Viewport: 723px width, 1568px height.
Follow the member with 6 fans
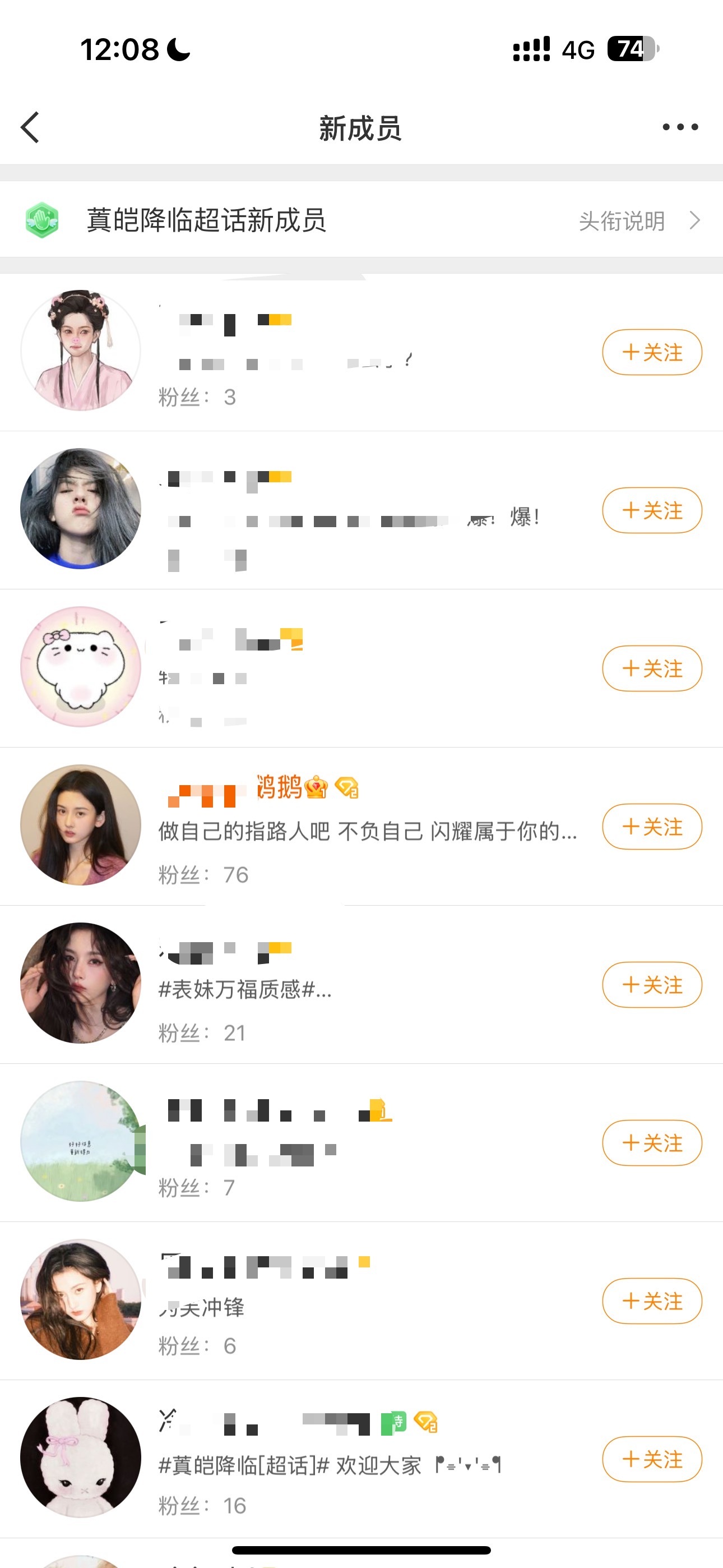pyautogui.click(x=652, y=1302)
